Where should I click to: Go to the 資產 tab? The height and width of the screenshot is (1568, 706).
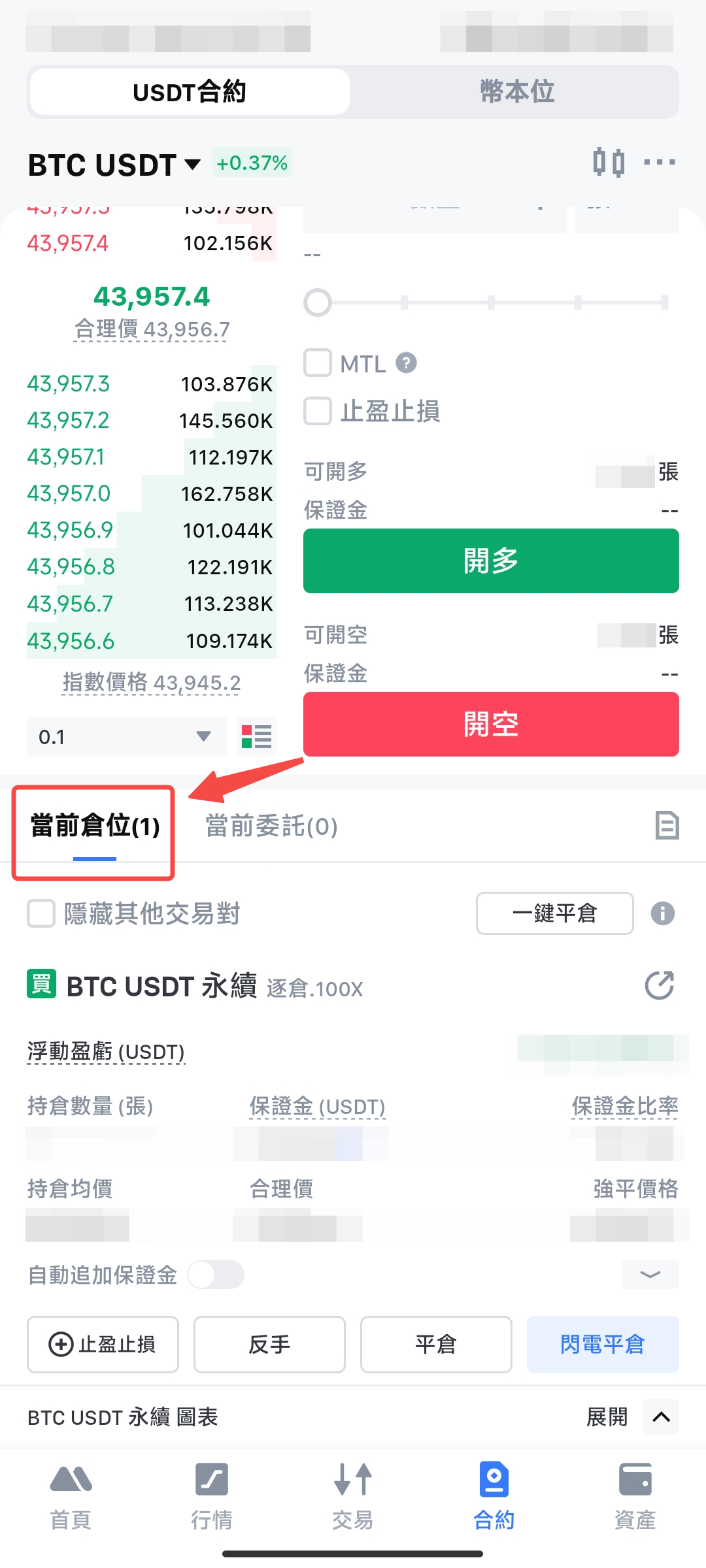(634, 1496)
